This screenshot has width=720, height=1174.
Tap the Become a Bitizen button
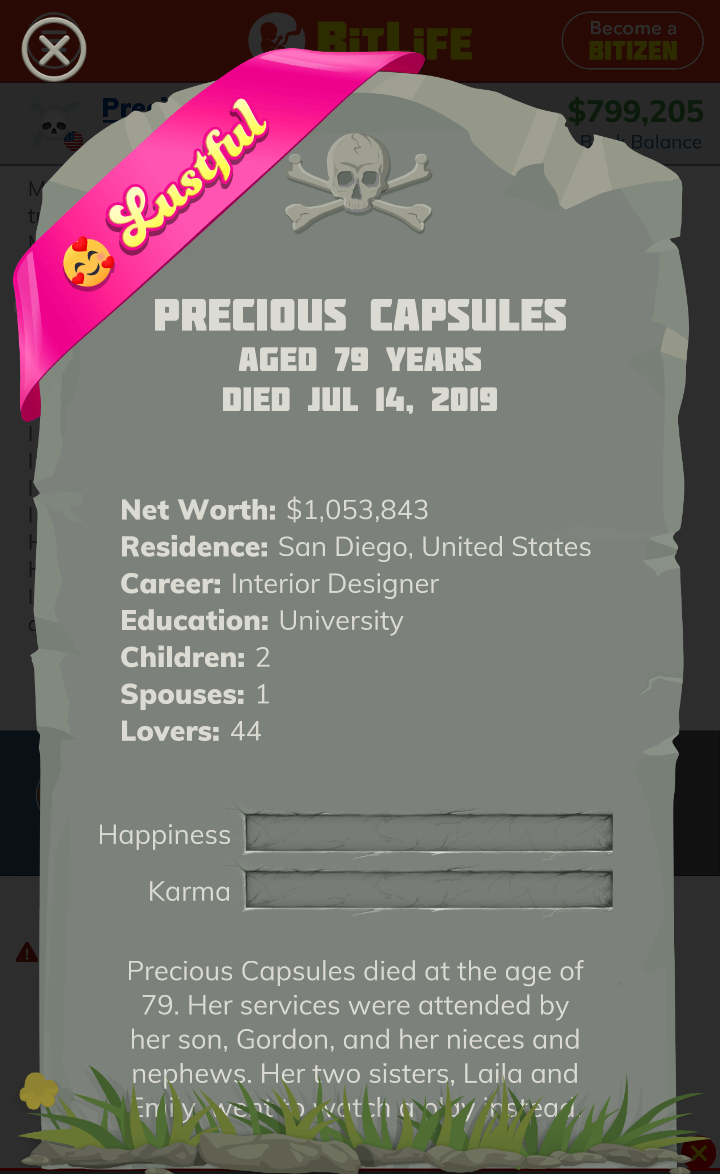[x=632, y=40]
